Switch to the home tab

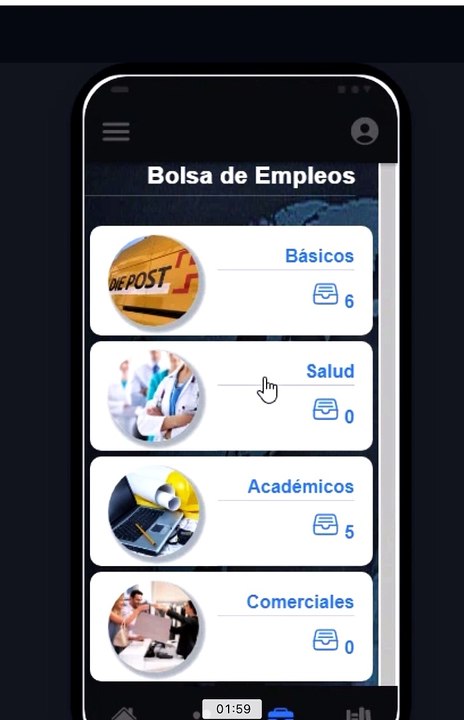[x=124, y=713]
